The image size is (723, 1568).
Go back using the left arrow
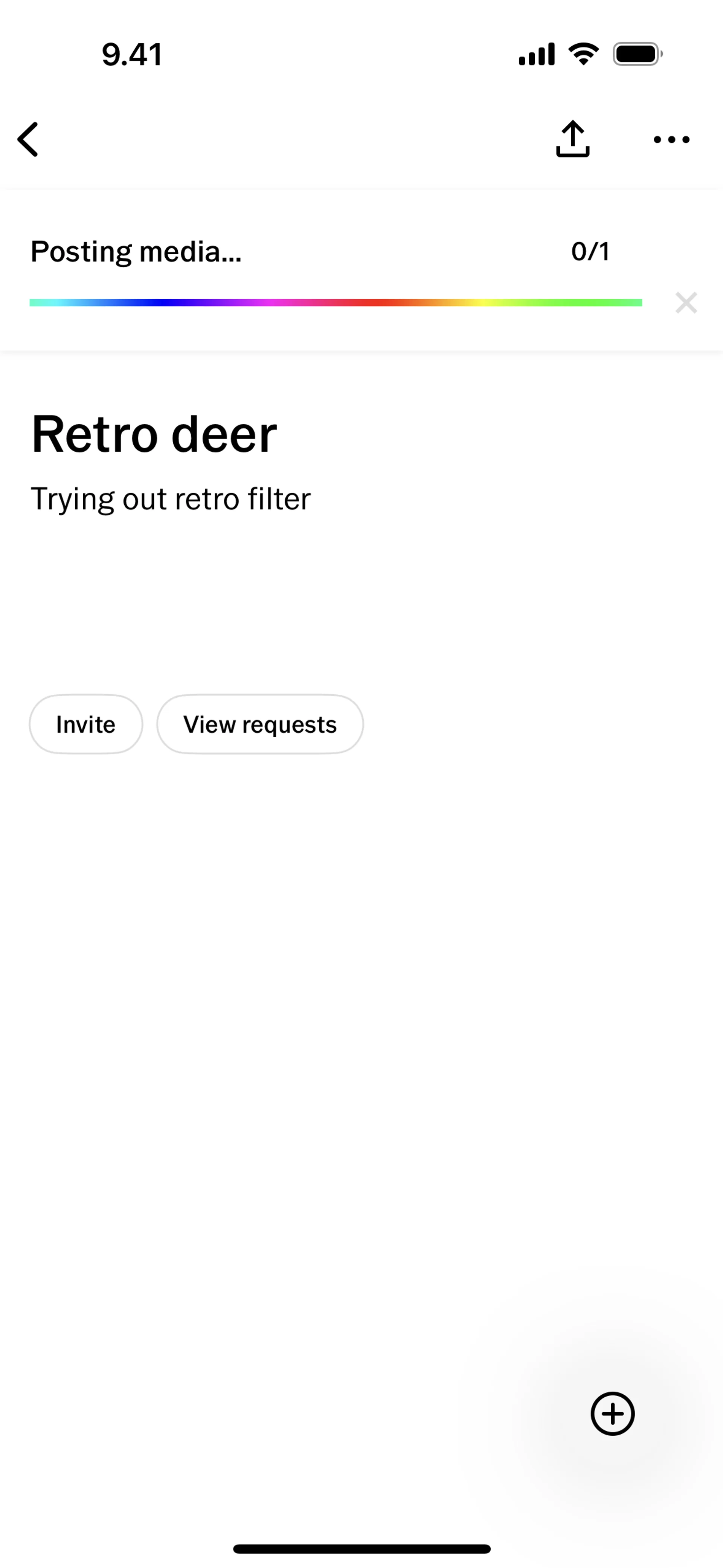pyautogui.click(x=28, y=139)
